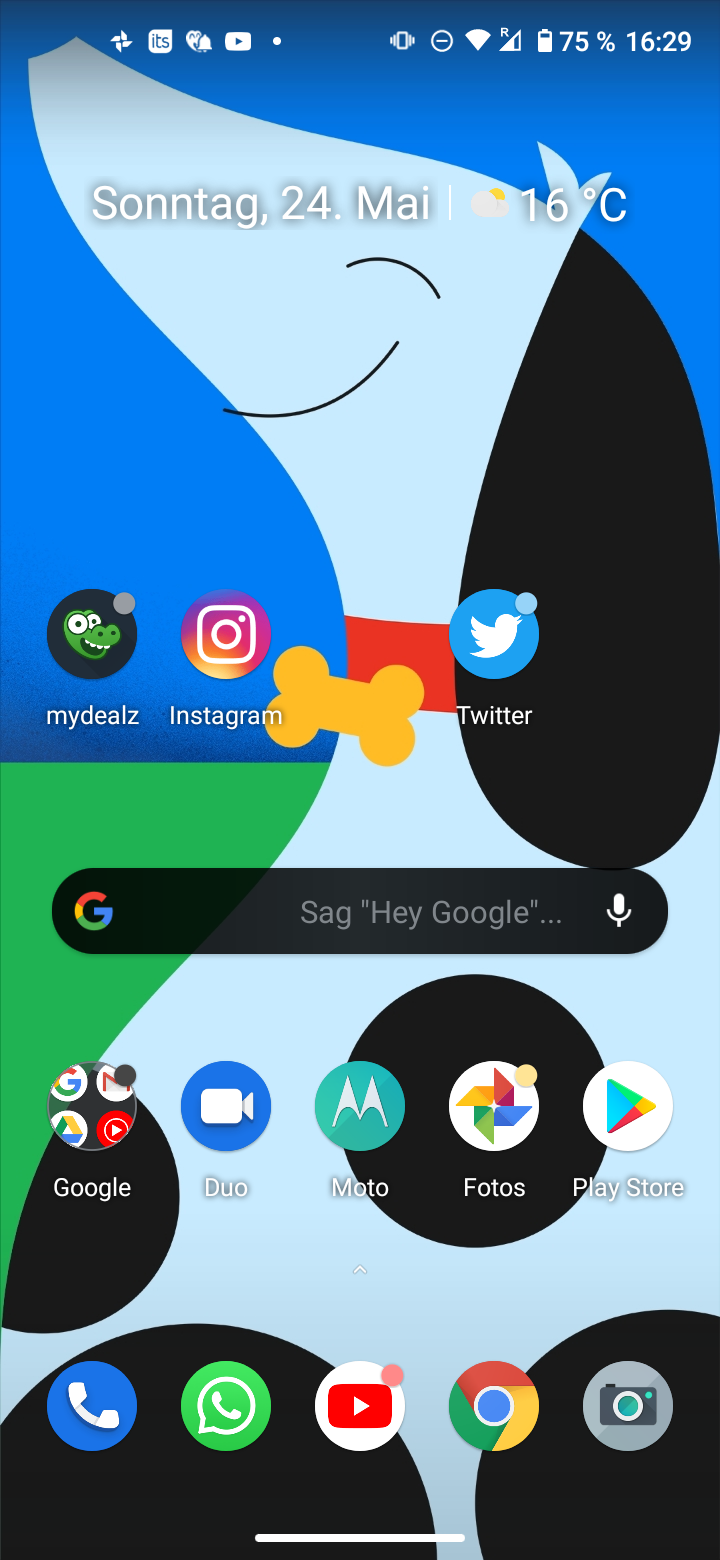Open the camera app
The image size is (720, 1560).
point(628,1407)
